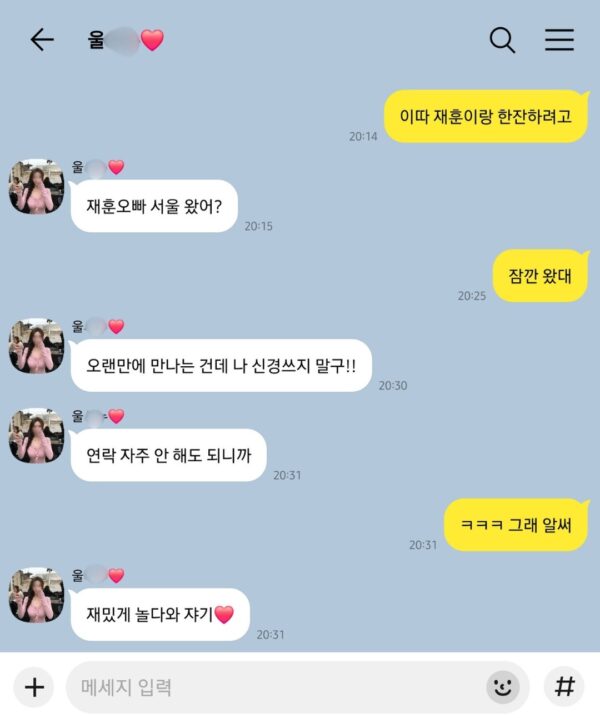Open the emoticon picker
600x718 pixels.
pyautogui.click(x=503, y=687)
